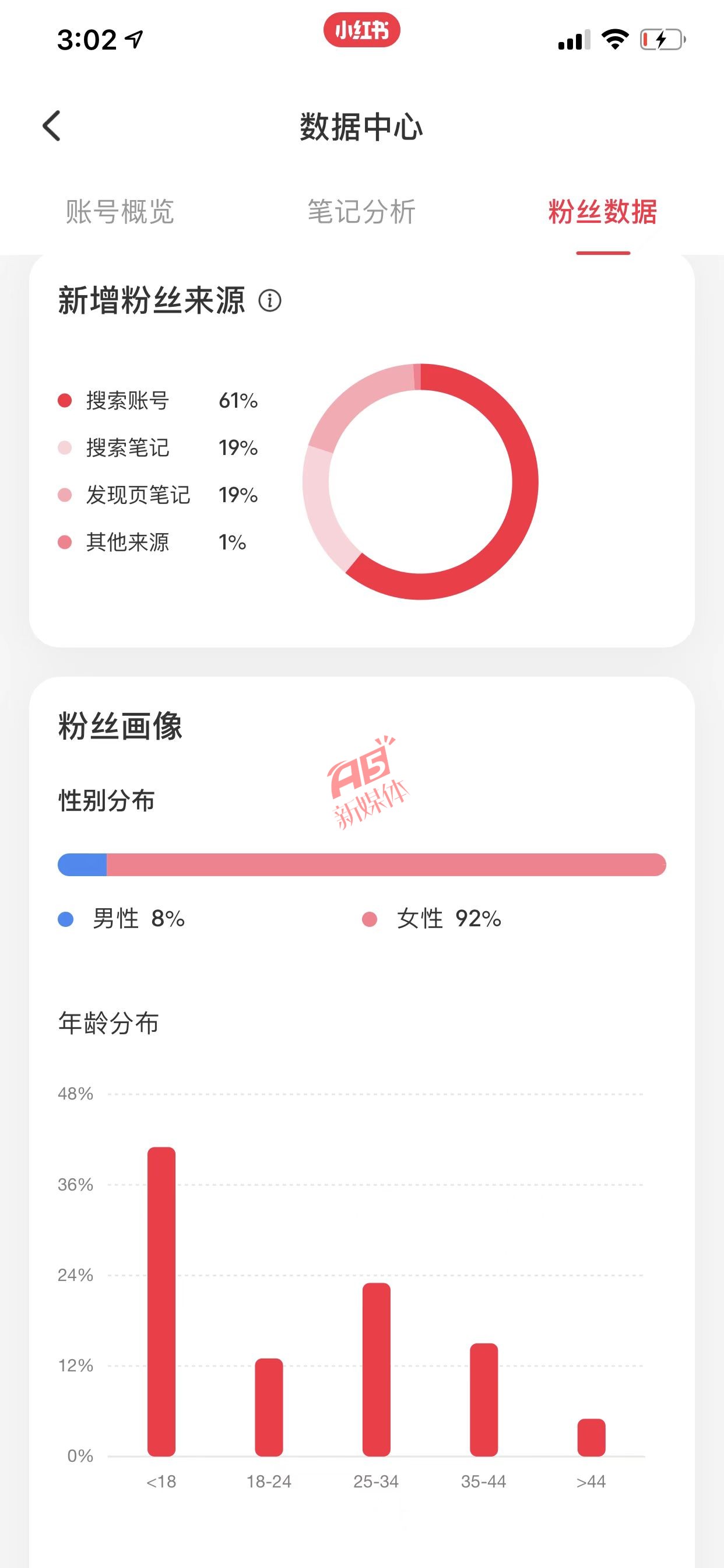Go back from 数据中心
This screenshot has height=1568, width=724.
pos(52,126)
